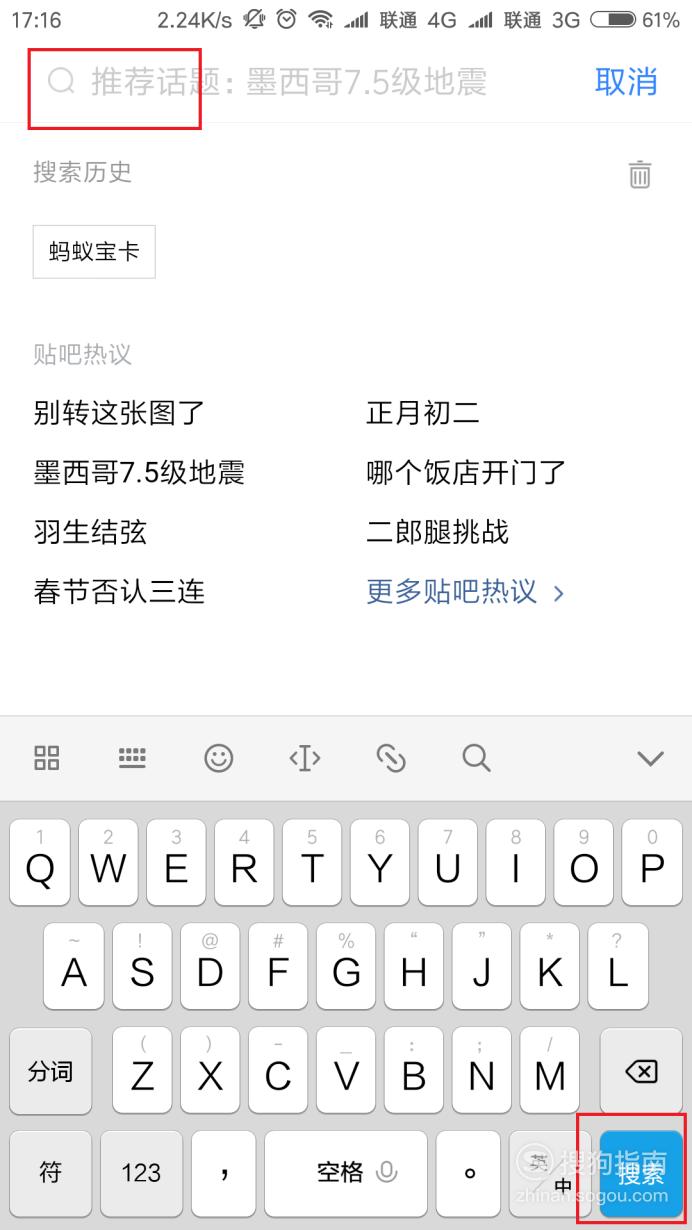692x1230 pixels.
Task: Cancel the search with 取消
Action: pos(626,82)
